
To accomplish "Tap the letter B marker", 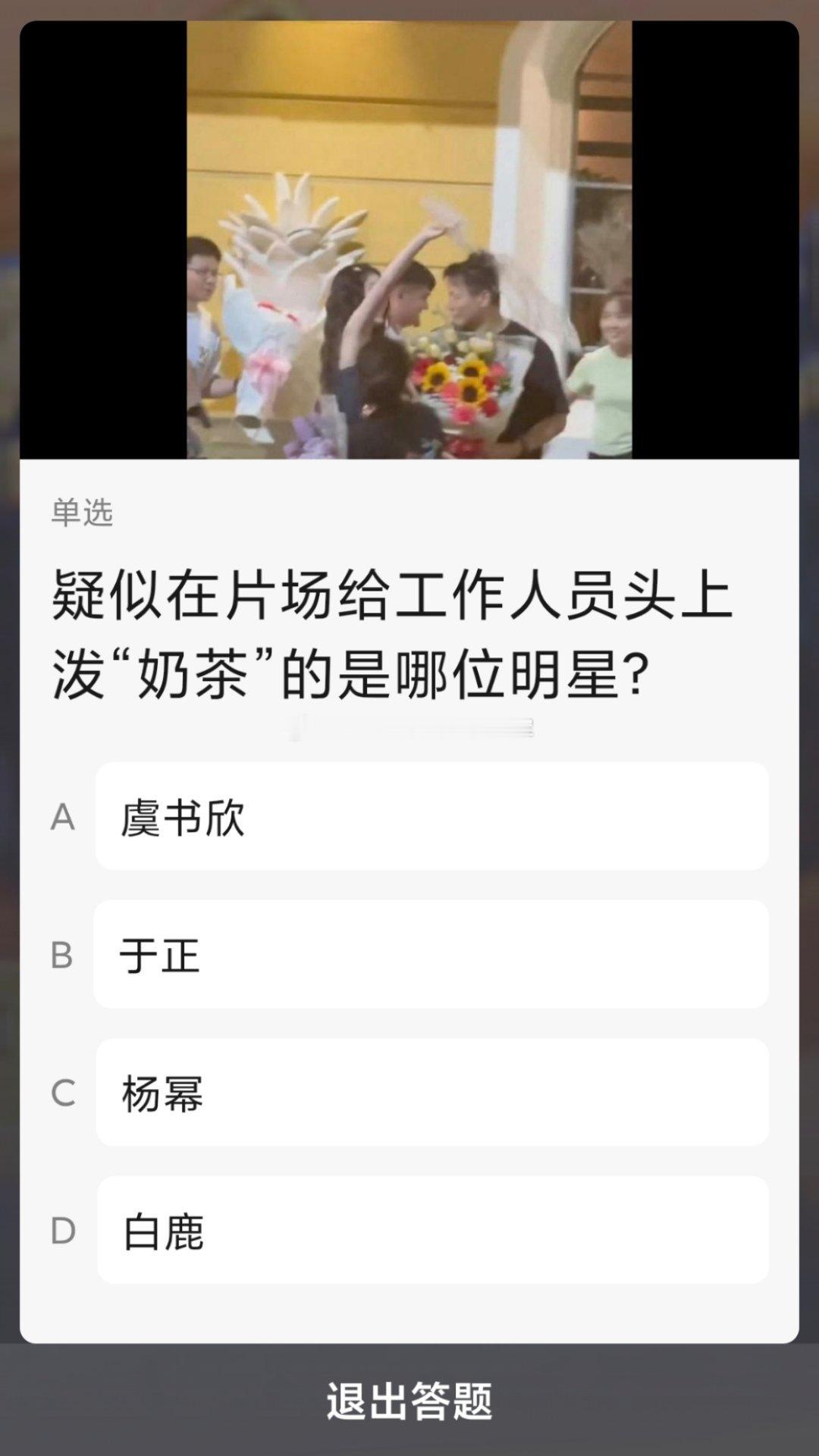I will (64, 953).
